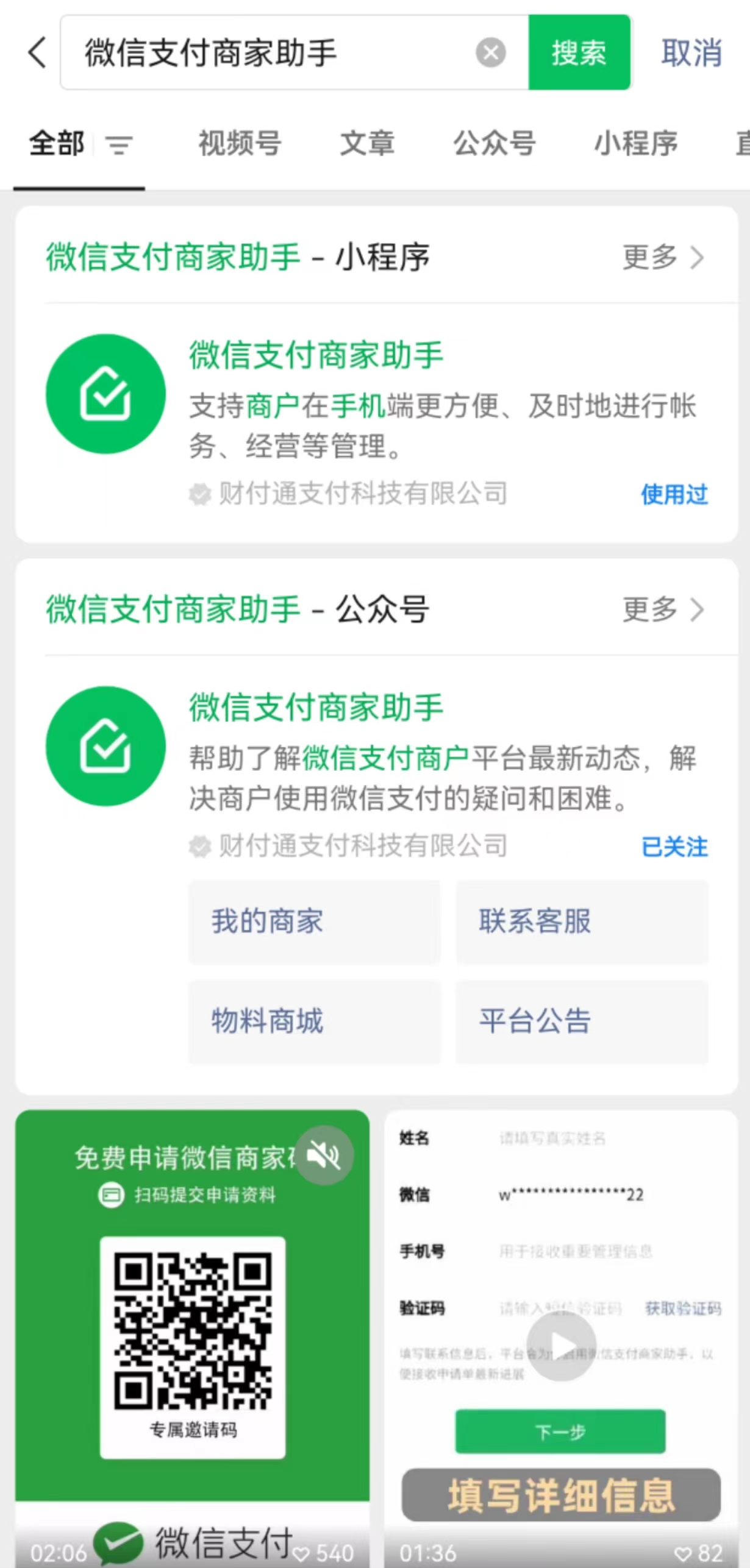Switch to the 小程序 tab
Image resolution: width=750 pixels, height=1568 pixels.
point(636,144)
